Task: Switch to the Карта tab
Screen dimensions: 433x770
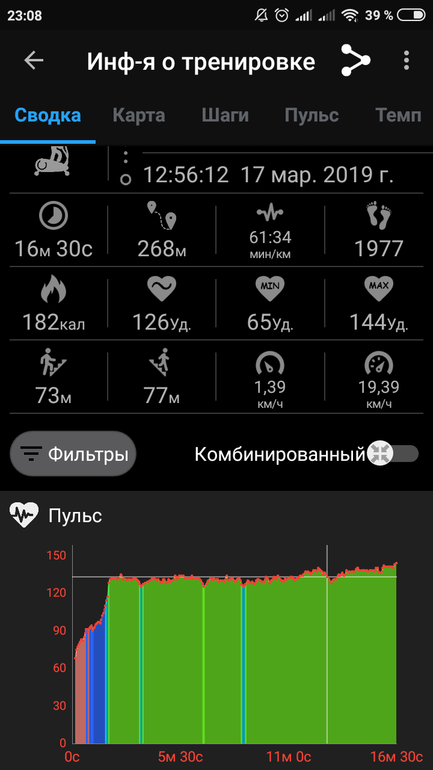Action: click(139, 116)
